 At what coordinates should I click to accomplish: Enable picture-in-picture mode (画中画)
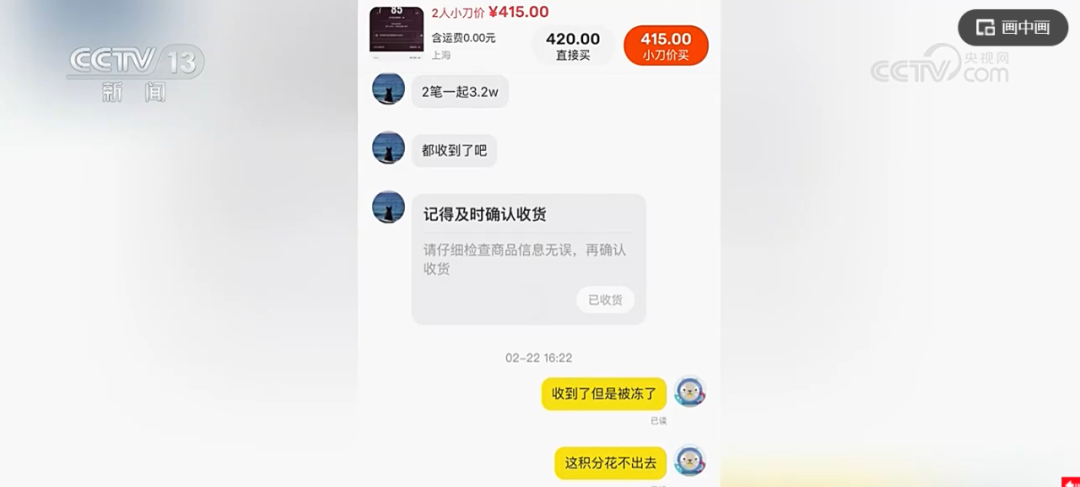(x=1012, y=28)
